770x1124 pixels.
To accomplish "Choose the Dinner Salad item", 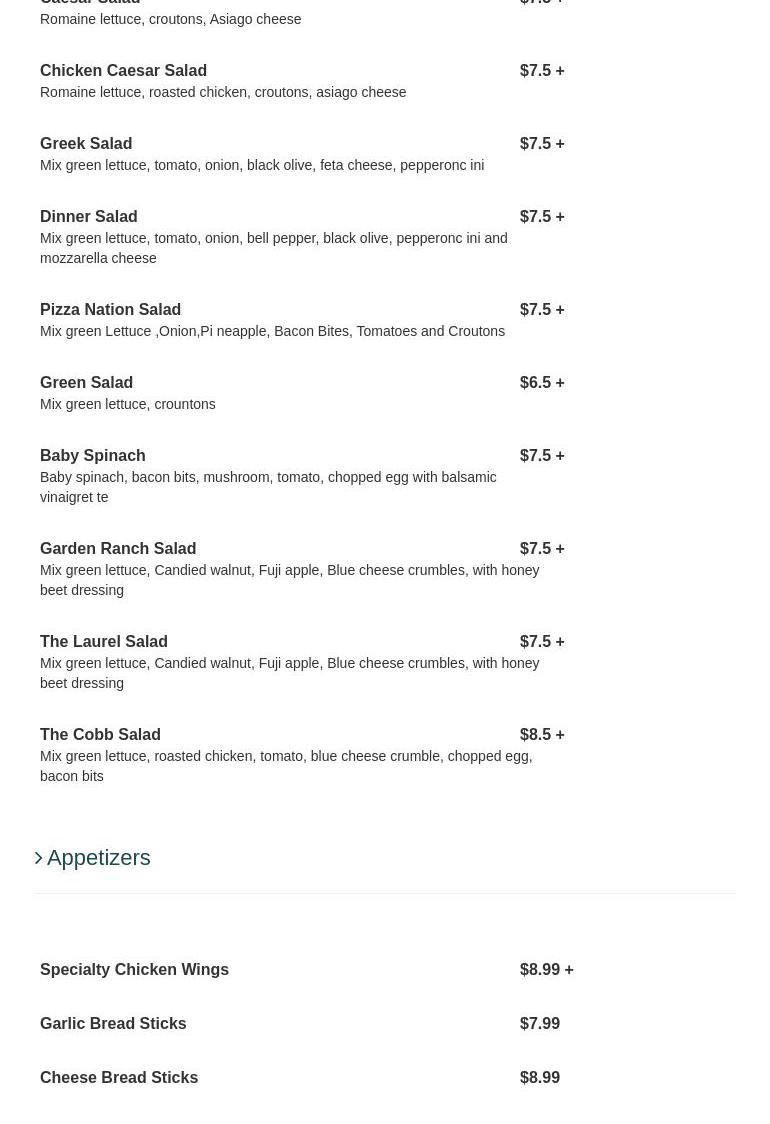I will coord(88,217).
